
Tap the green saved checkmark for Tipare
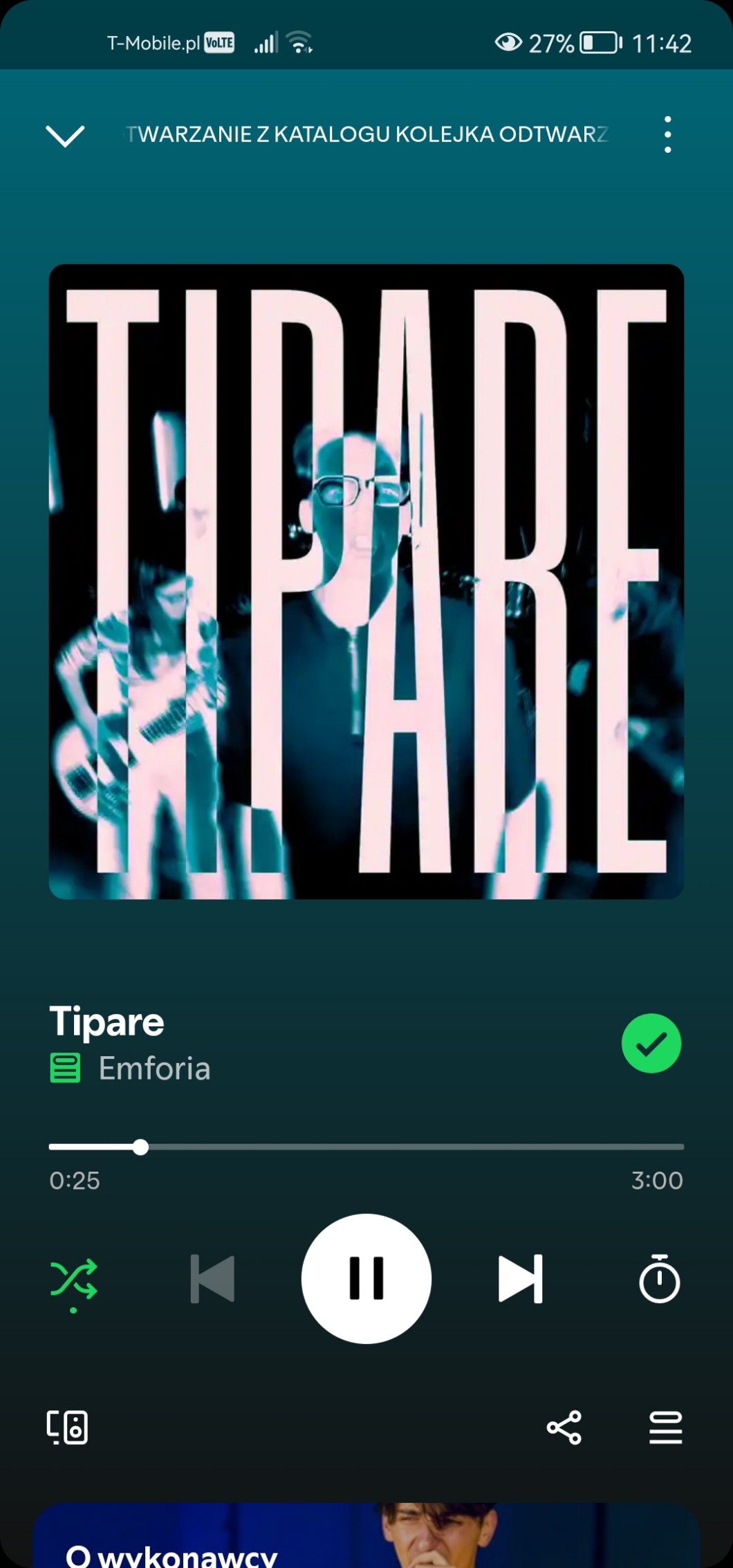point(651,1043)
